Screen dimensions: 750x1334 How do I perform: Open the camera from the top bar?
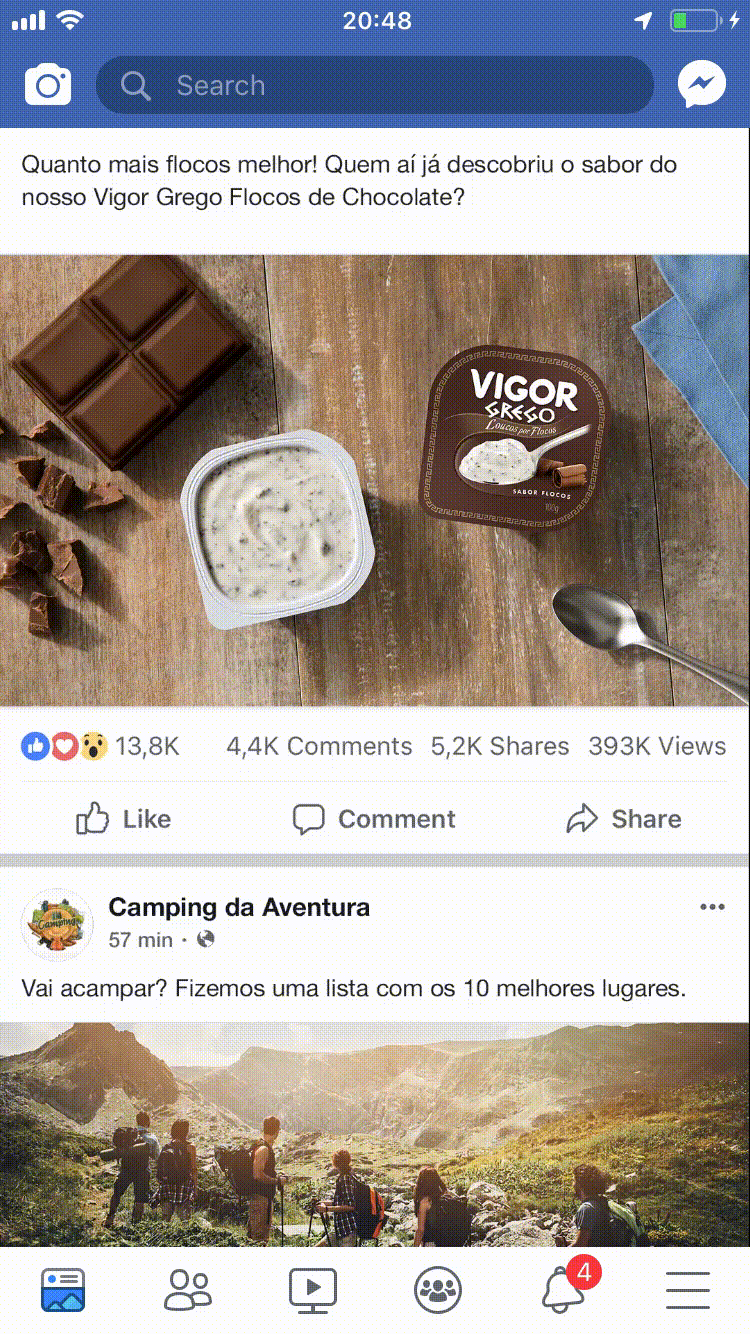(48, 86)
